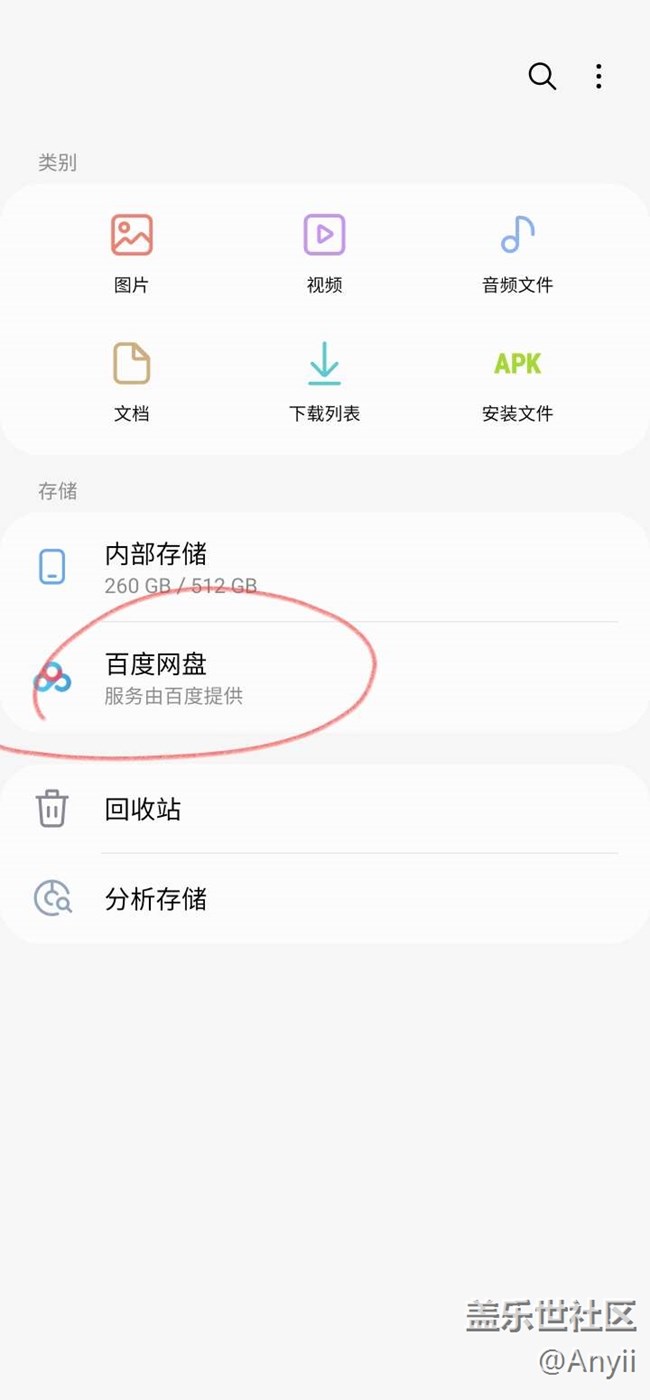Show 安装文件 APK list
Screen dimensions: 650x1400
[x=517, y=379]
